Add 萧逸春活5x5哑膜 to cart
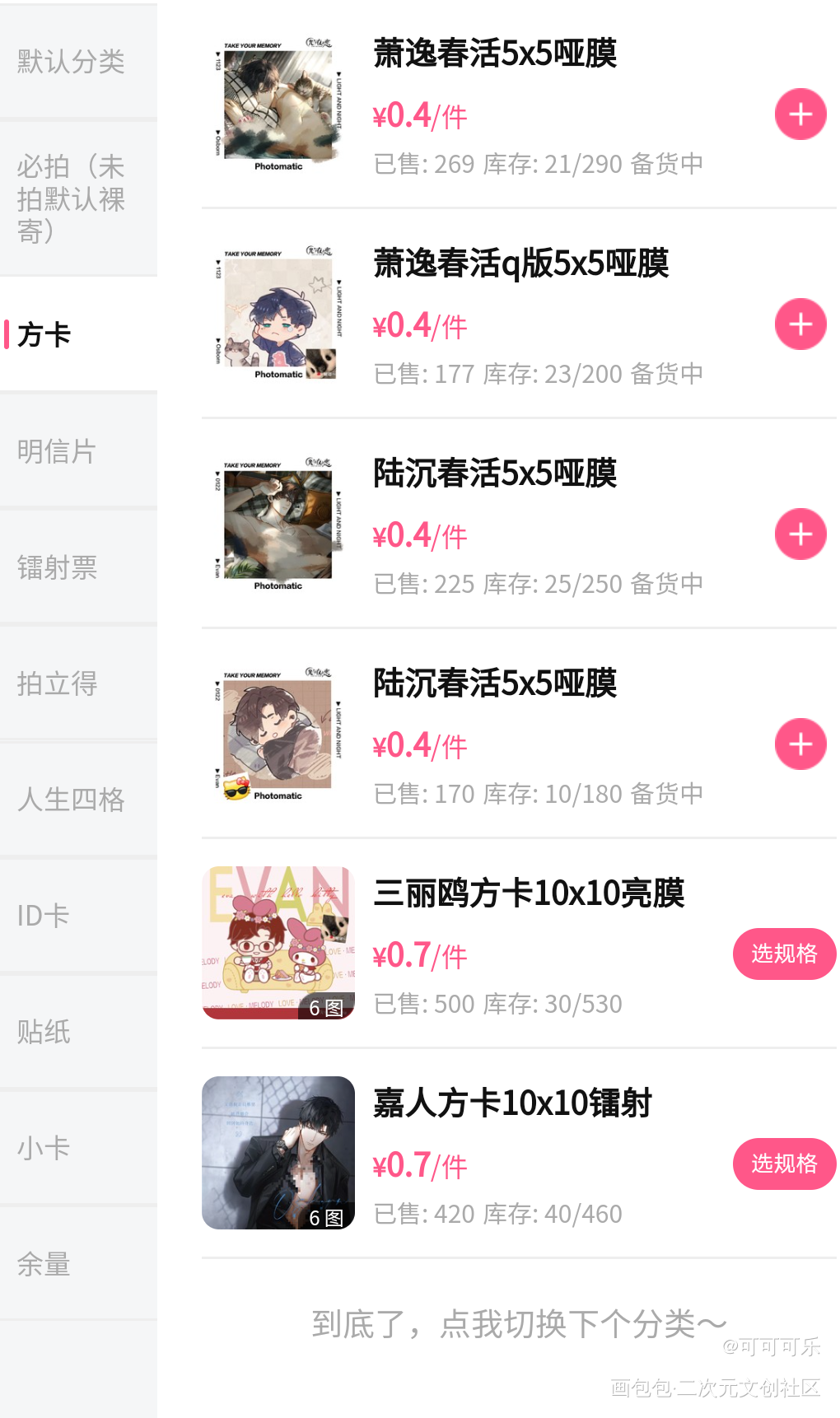 (x=800, y=114)
